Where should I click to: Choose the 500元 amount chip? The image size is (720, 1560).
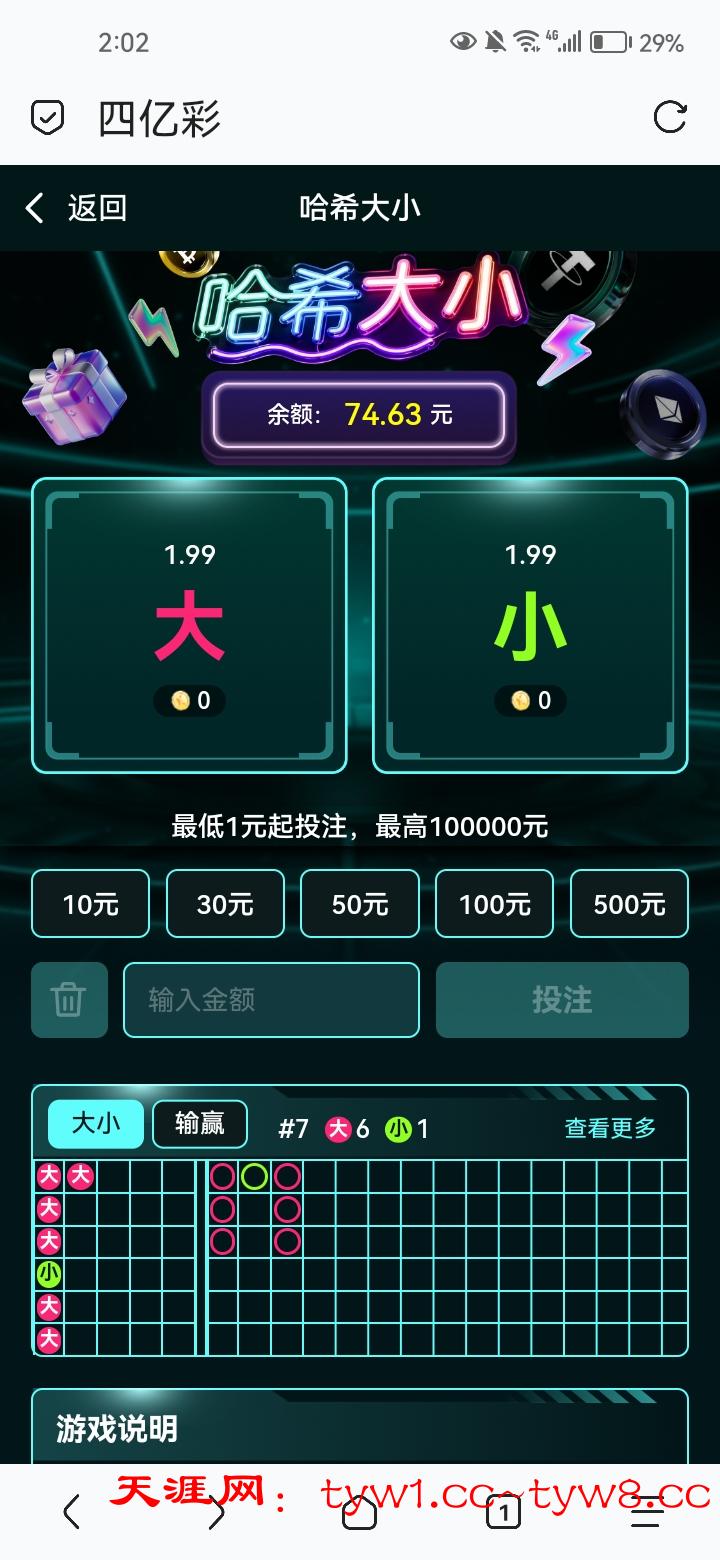click(629, 904)
